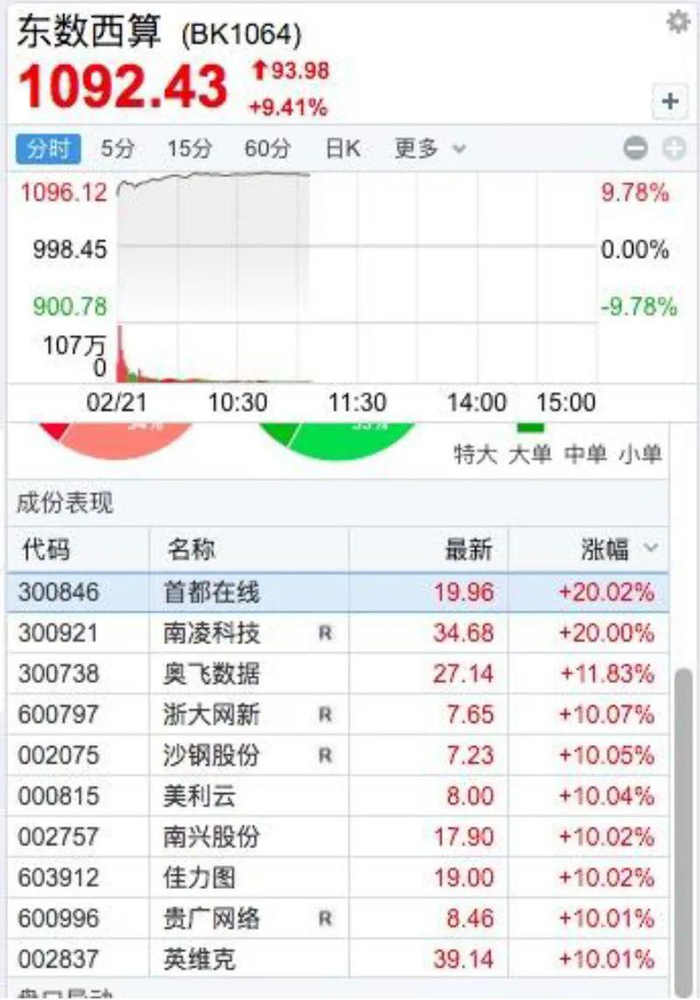This screenshot has width=700, height=1000.
Task: View details for 奥飞数据
Action: click(211, 674)
